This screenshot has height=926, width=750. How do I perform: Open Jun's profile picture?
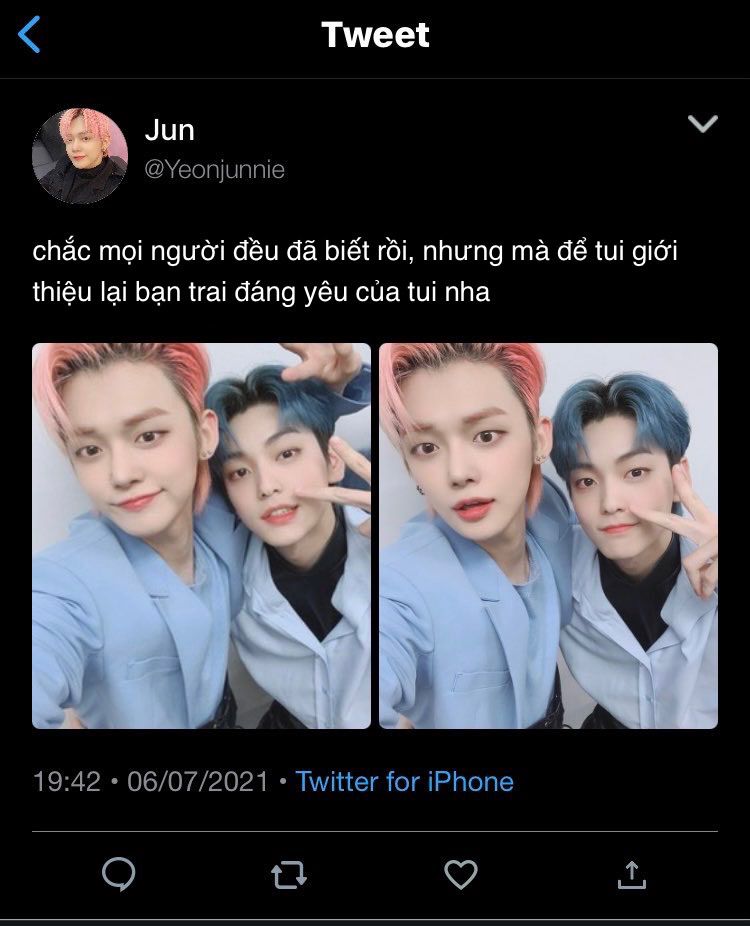point(80,155)
